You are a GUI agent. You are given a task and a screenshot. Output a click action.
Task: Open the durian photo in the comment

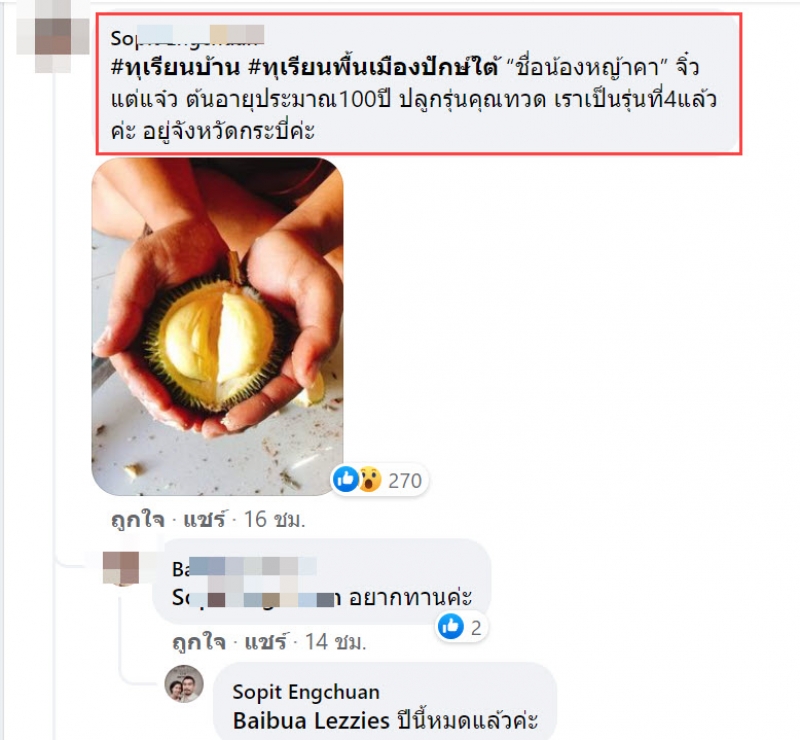[x=217, y=327]
